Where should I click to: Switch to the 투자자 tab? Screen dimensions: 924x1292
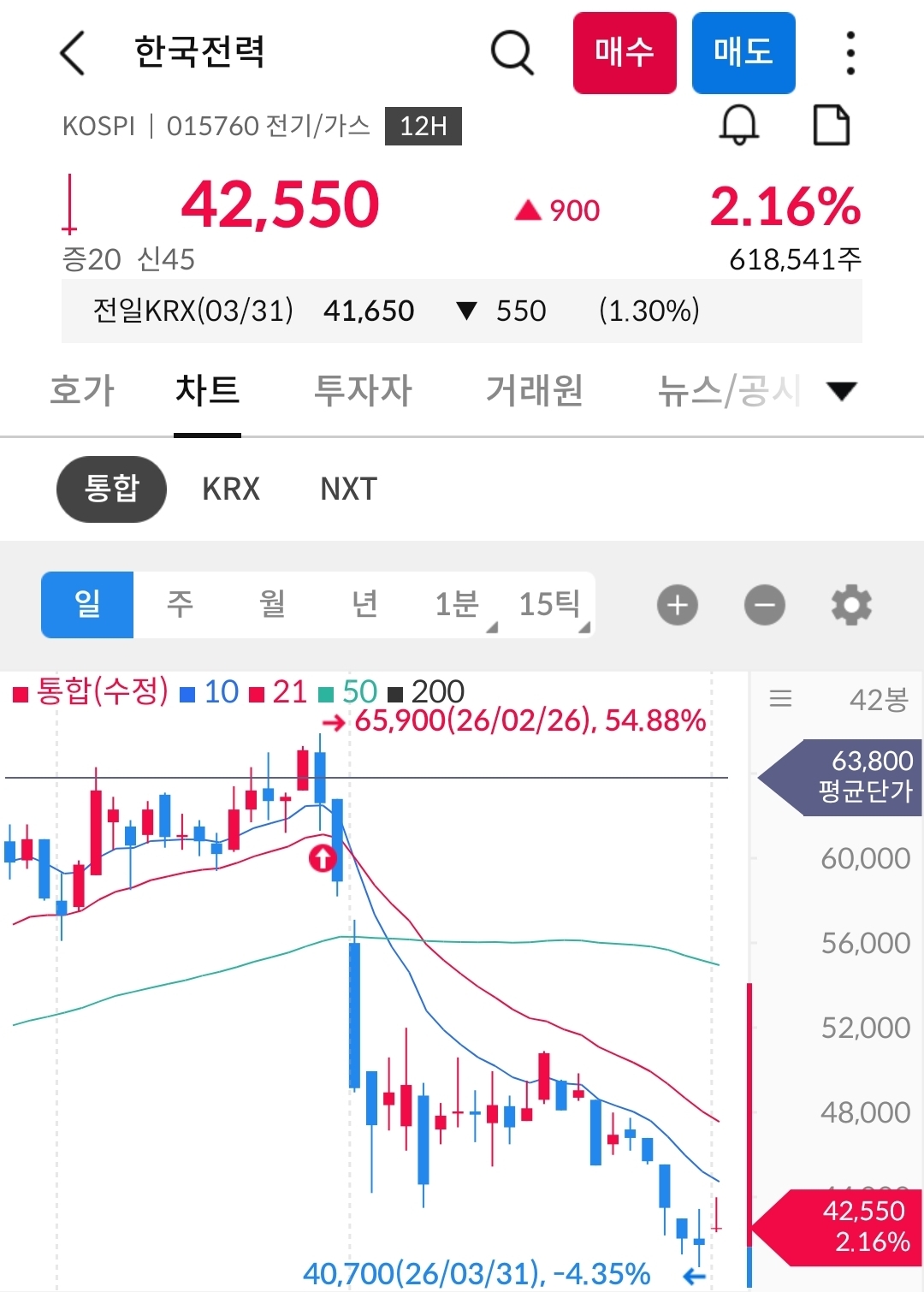pos(363,390)
